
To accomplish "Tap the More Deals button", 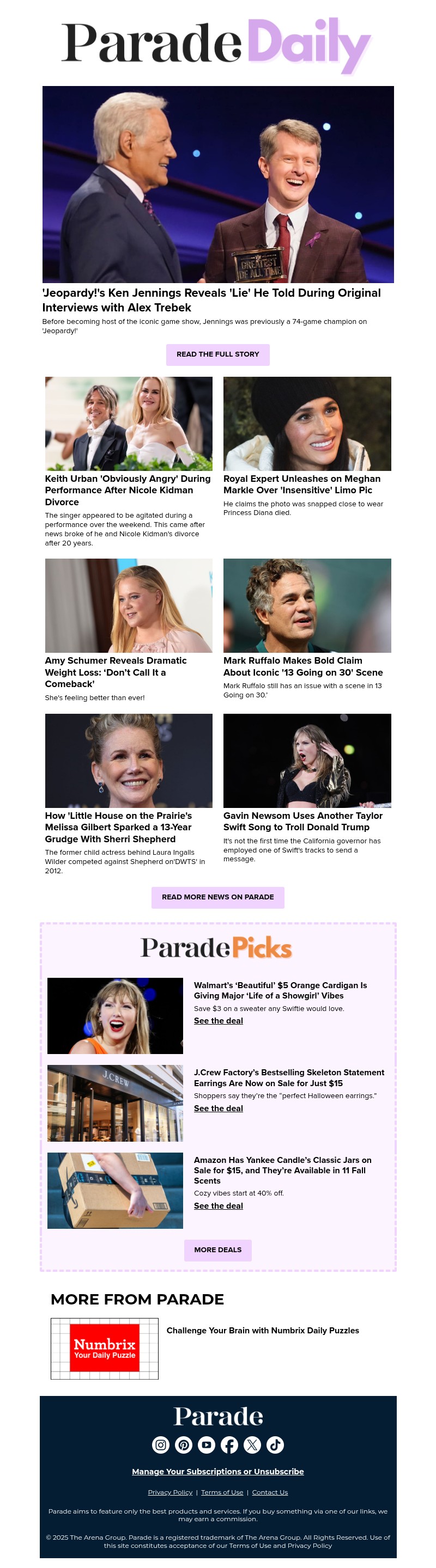I will point(217,1249).
